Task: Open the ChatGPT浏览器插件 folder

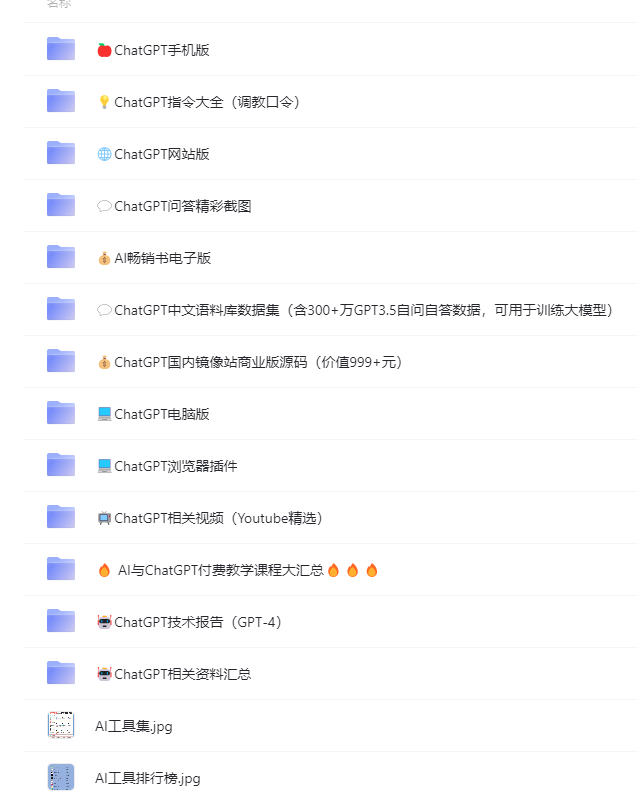Action: coord(167,466)
